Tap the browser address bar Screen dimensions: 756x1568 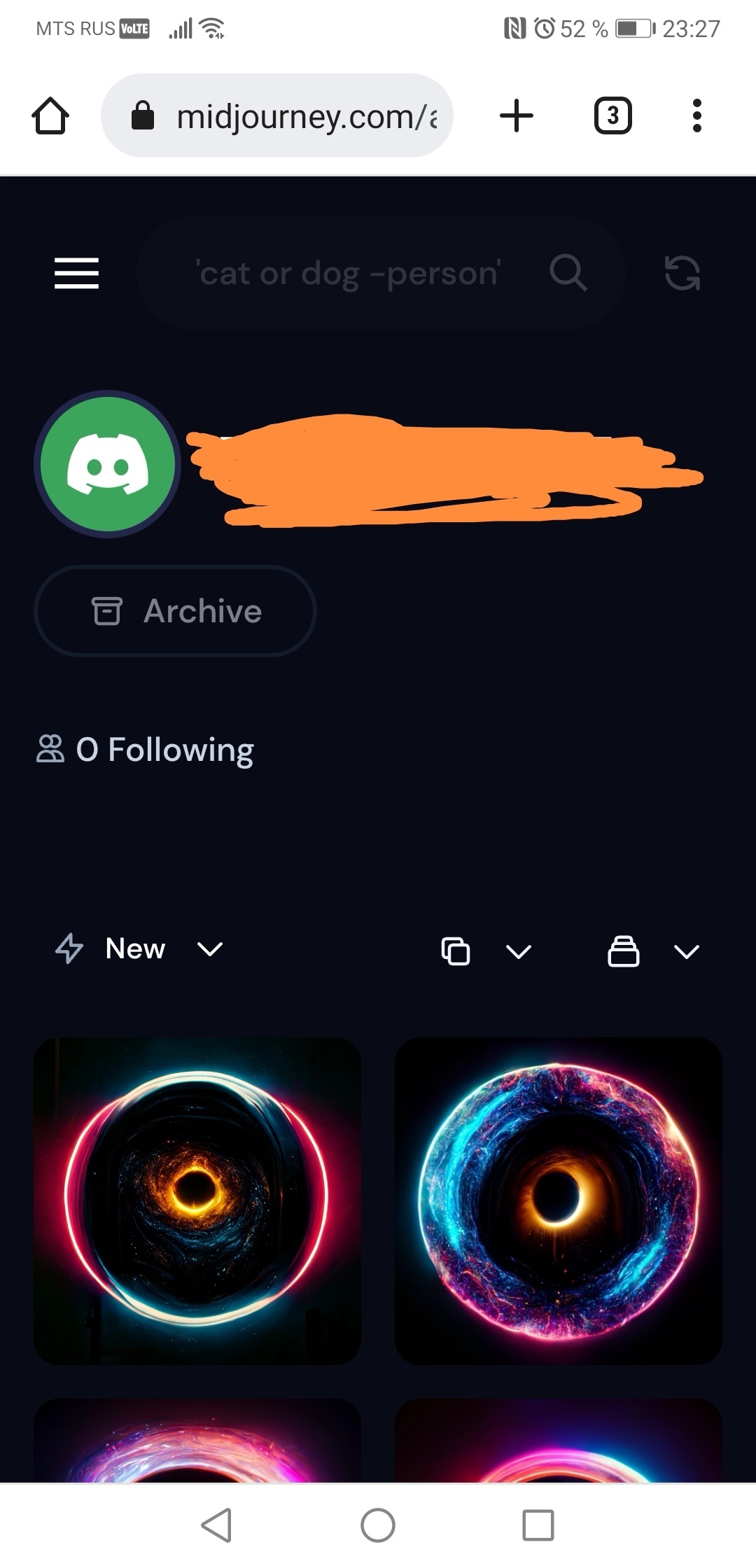coord(277,115)
